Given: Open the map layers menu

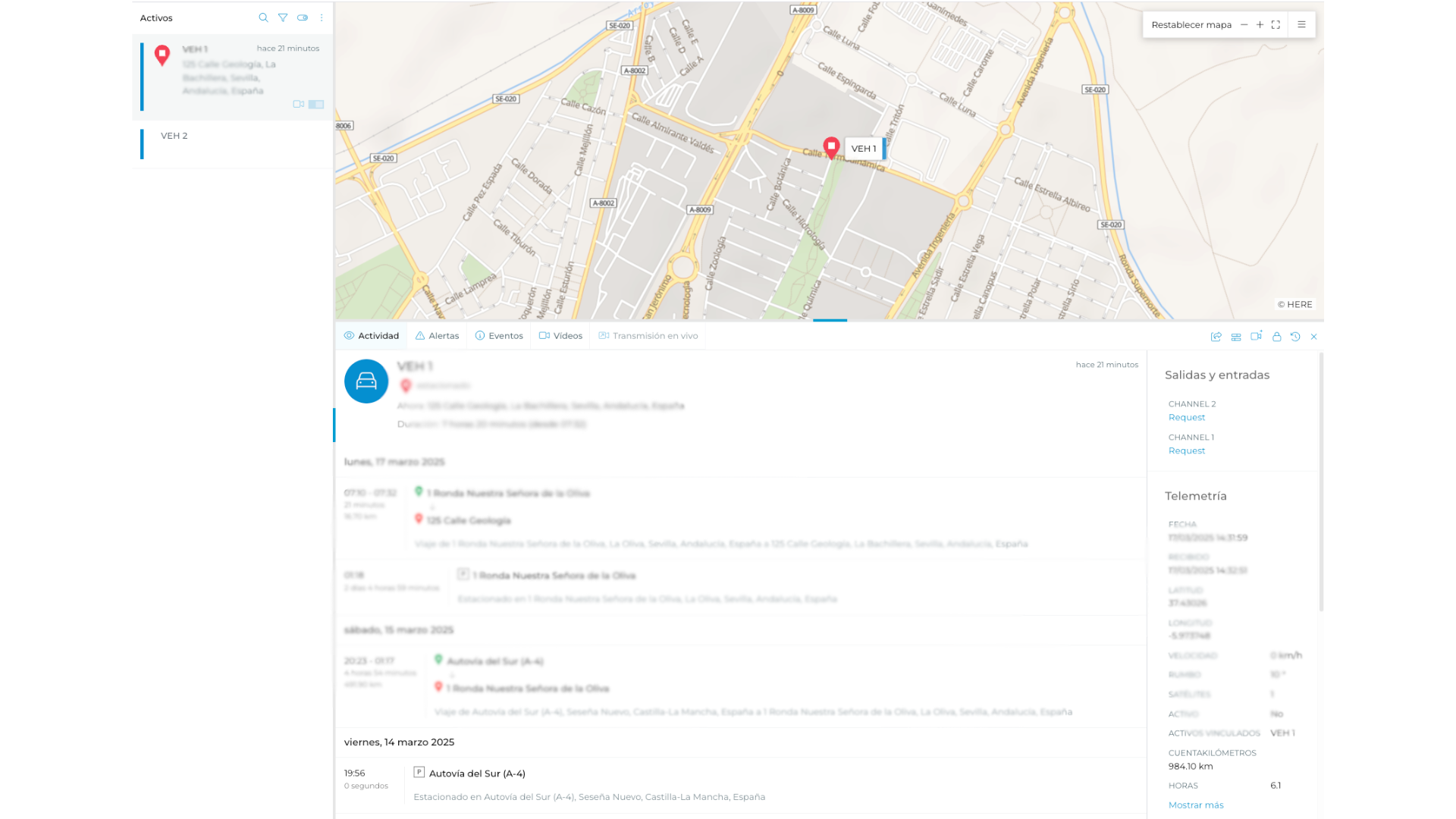Looking at the screenshot, I should pos(1301,25).
